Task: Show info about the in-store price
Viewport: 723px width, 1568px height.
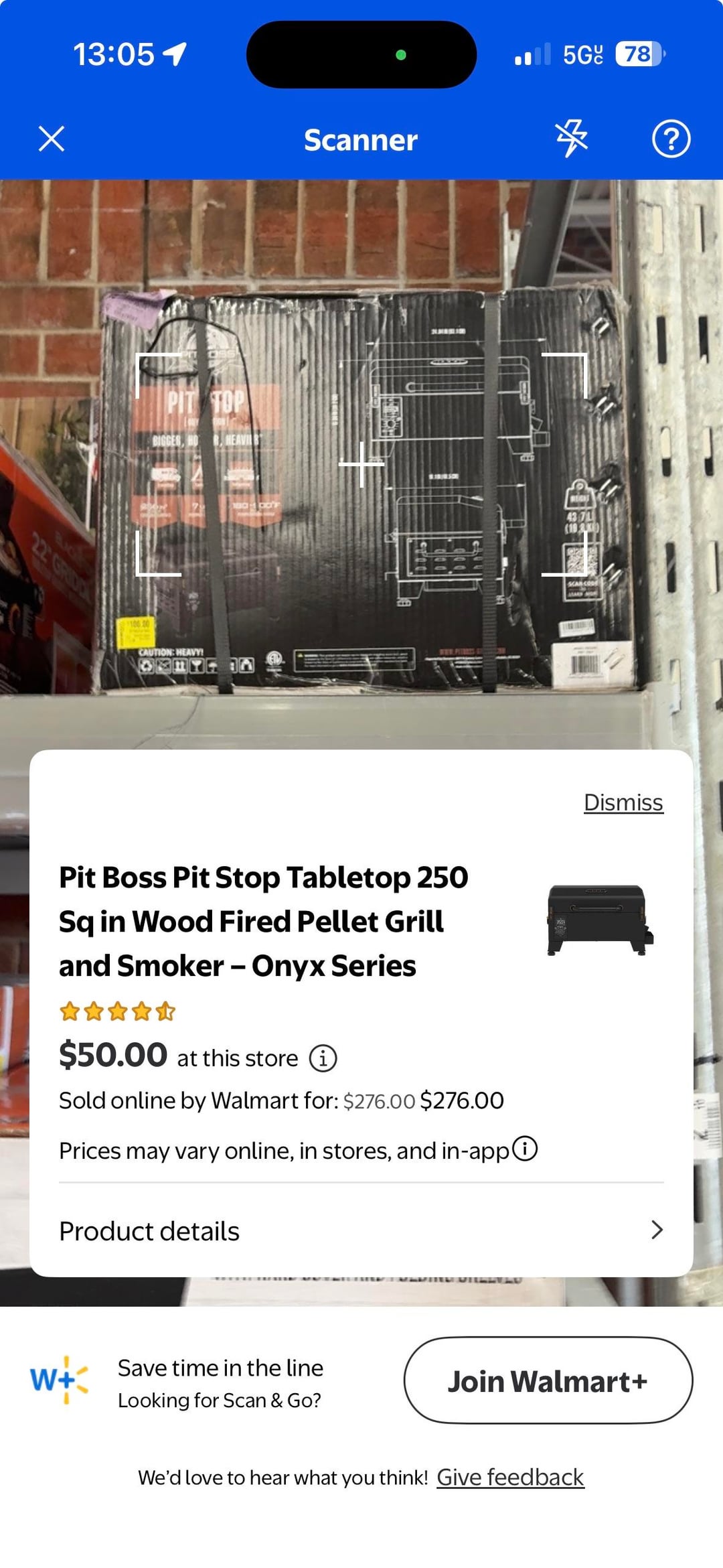Action: [x=323, y=1058]
